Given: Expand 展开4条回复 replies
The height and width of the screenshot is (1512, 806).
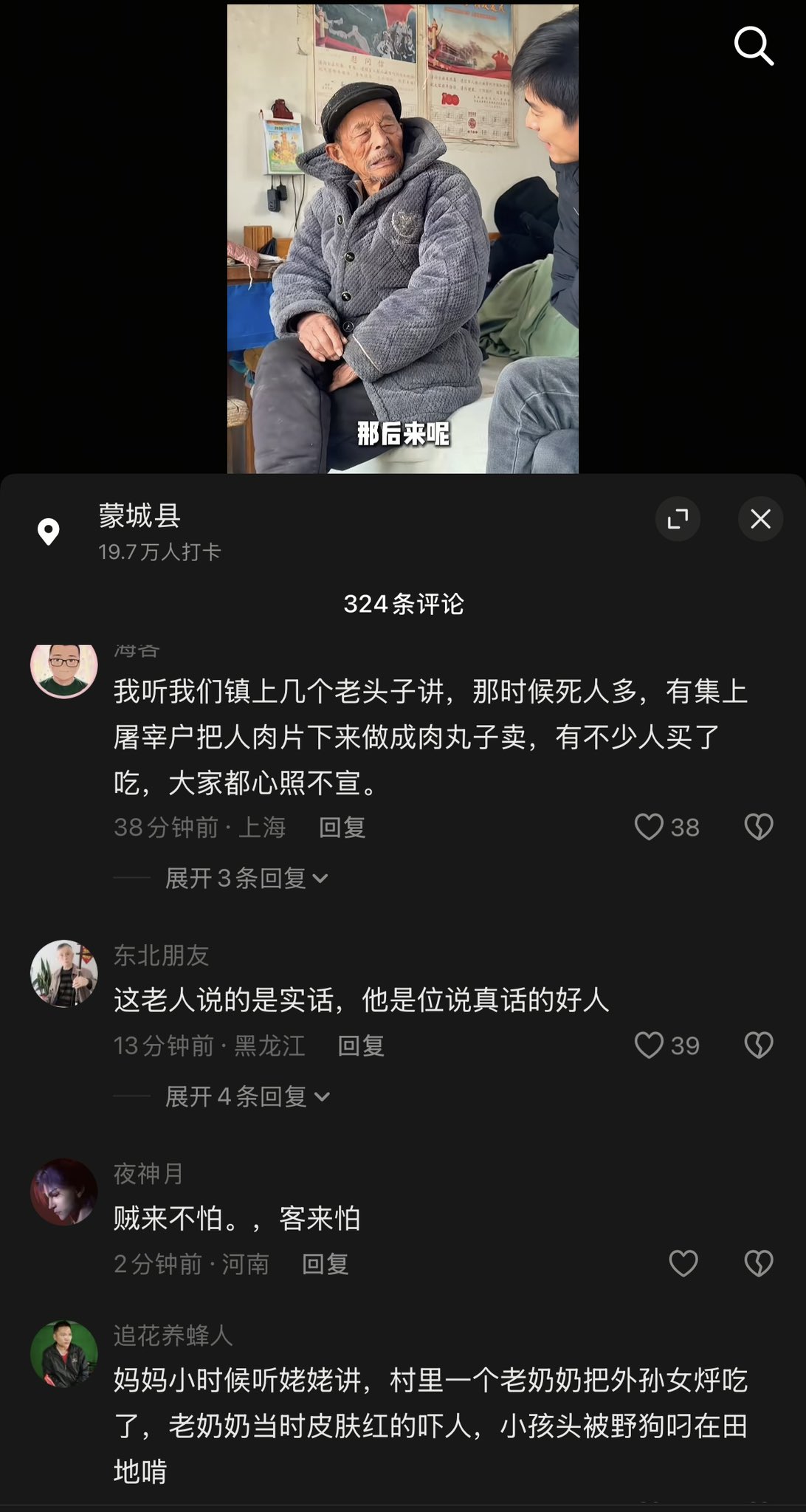Looking at the screenshot, I should coord(247,1096).
